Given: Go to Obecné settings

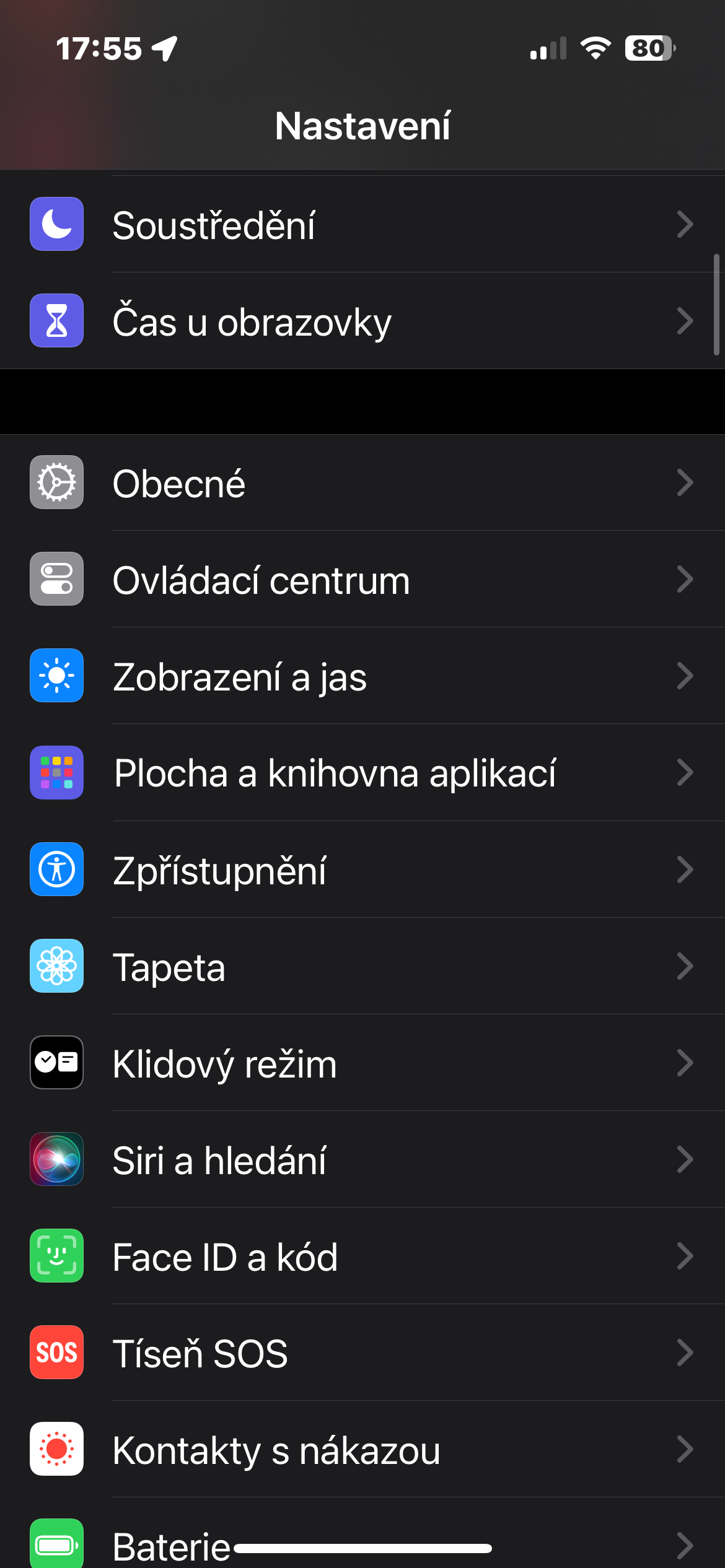Looking at the screenshot, I should click(362, 482).
